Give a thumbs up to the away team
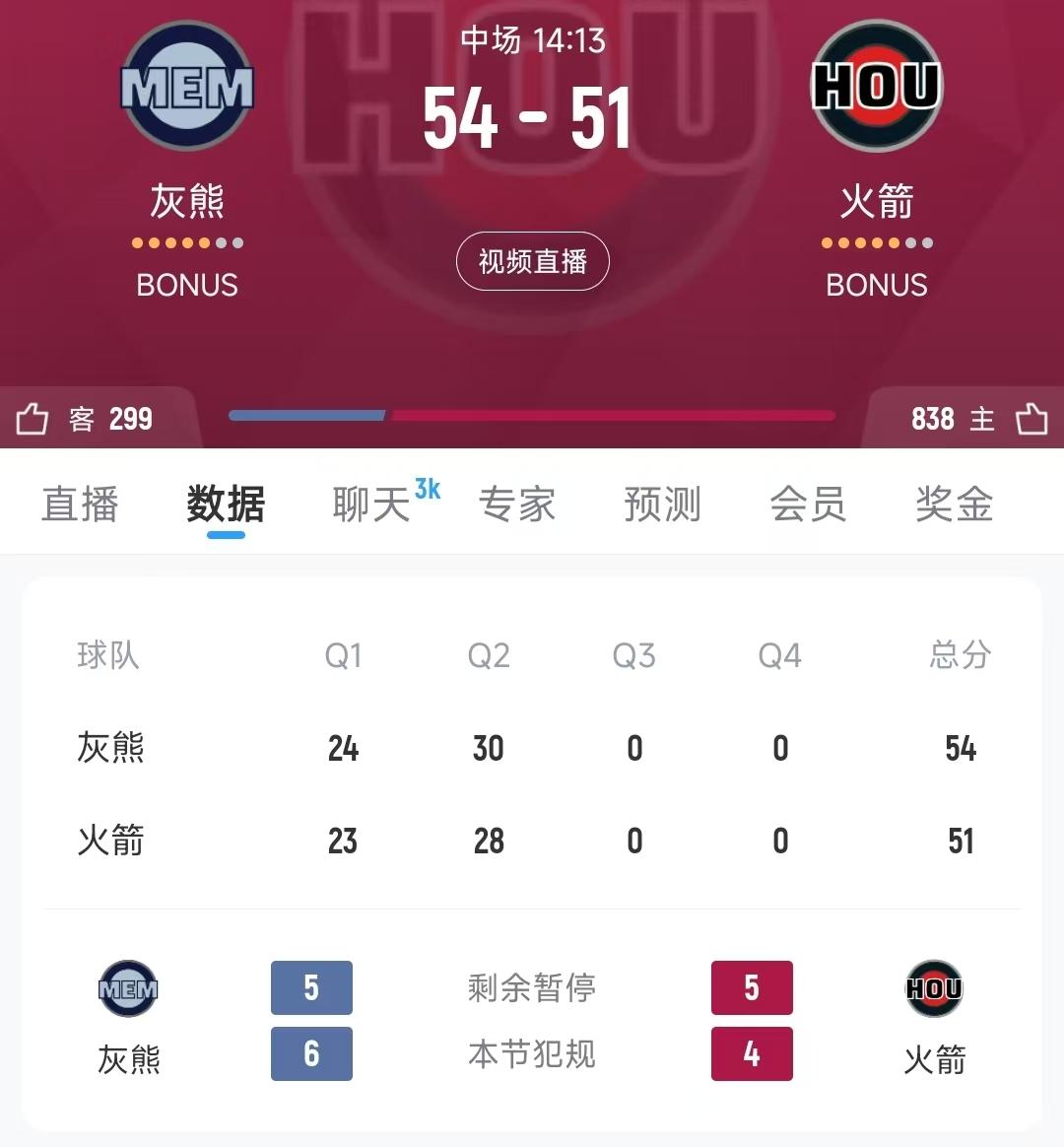1064x1147 pixels. [31, 418]
